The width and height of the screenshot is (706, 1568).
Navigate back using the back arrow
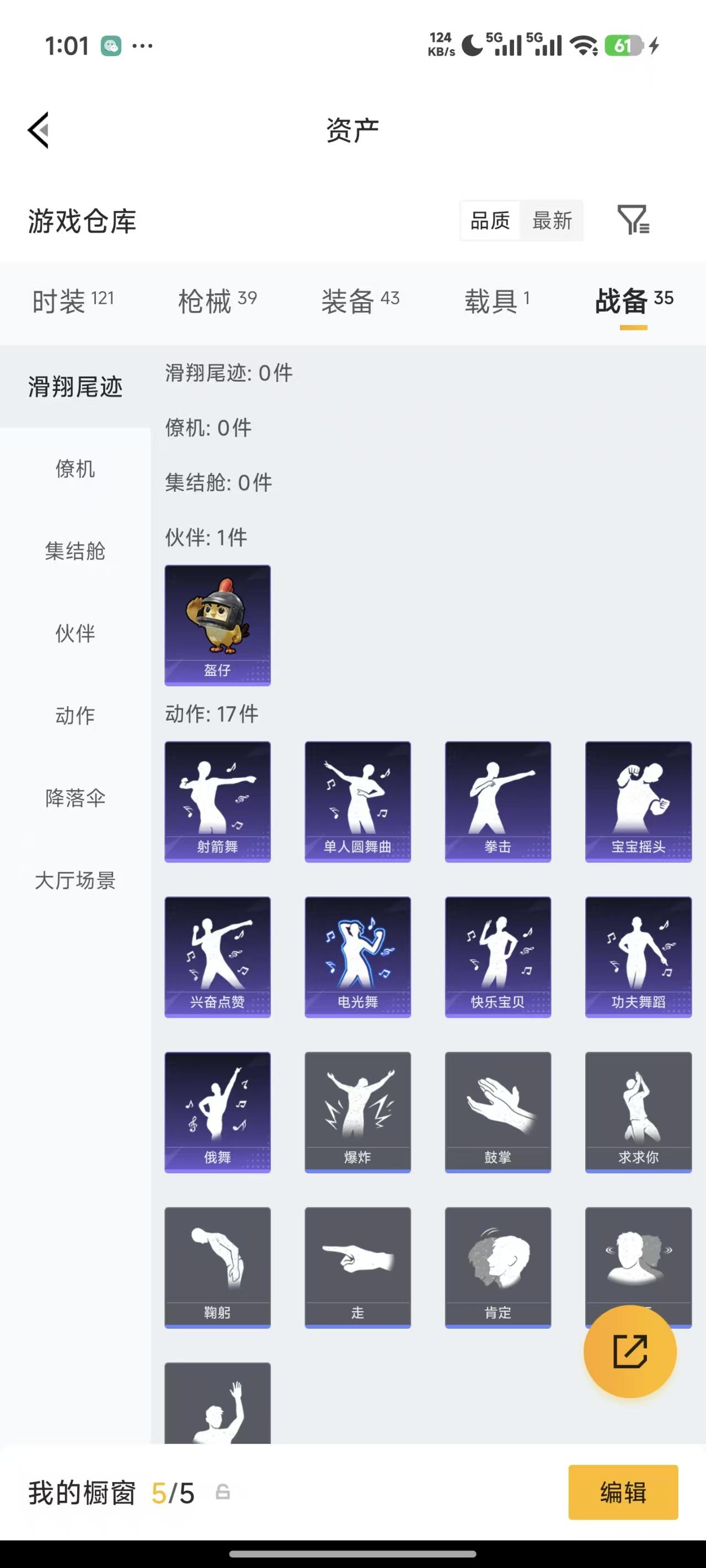tap(38, 130)
